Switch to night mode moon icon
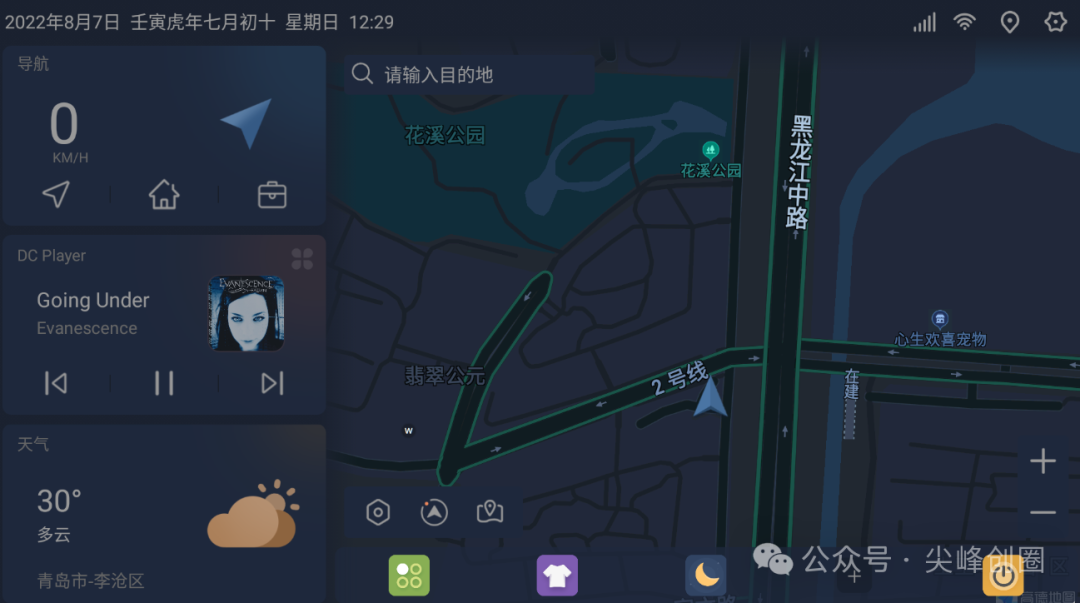This screenshot has width=1080, height=603. [706, 575]
